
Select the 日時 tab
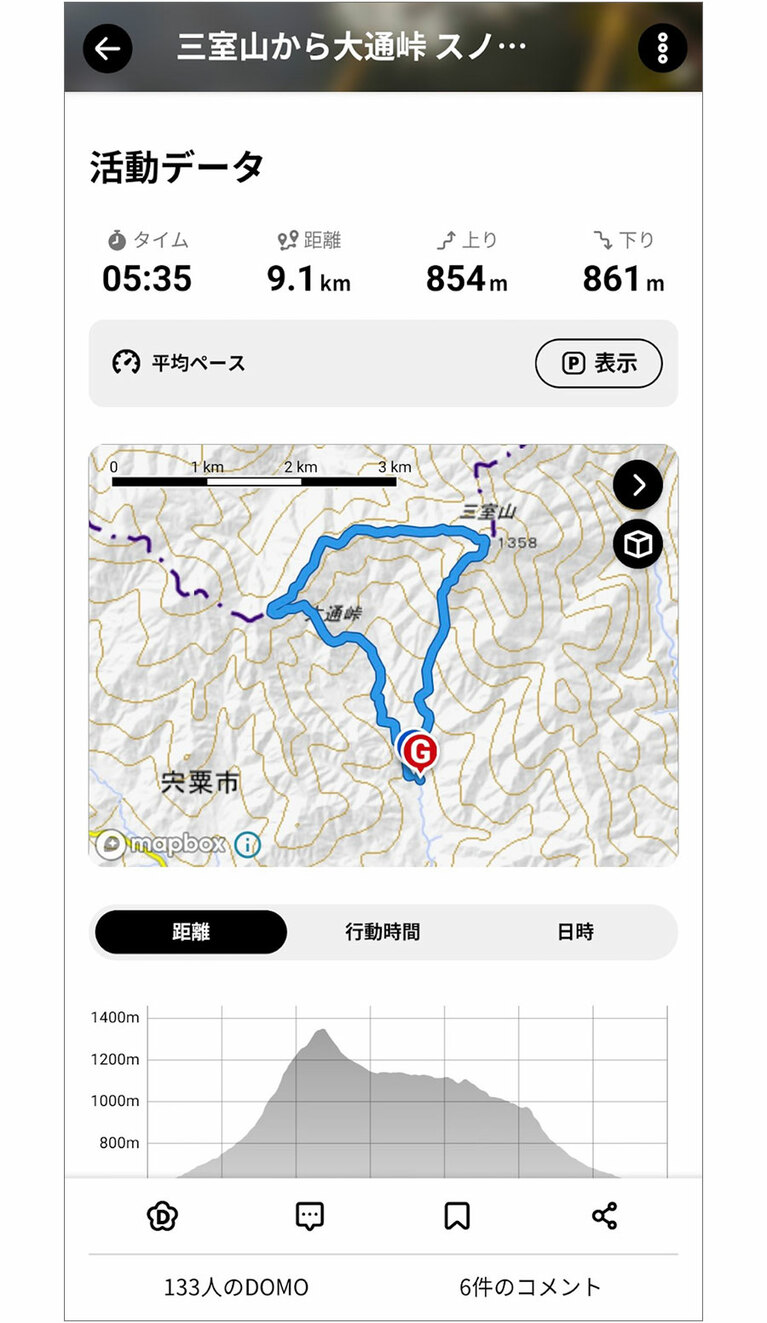tap(574, 931)
